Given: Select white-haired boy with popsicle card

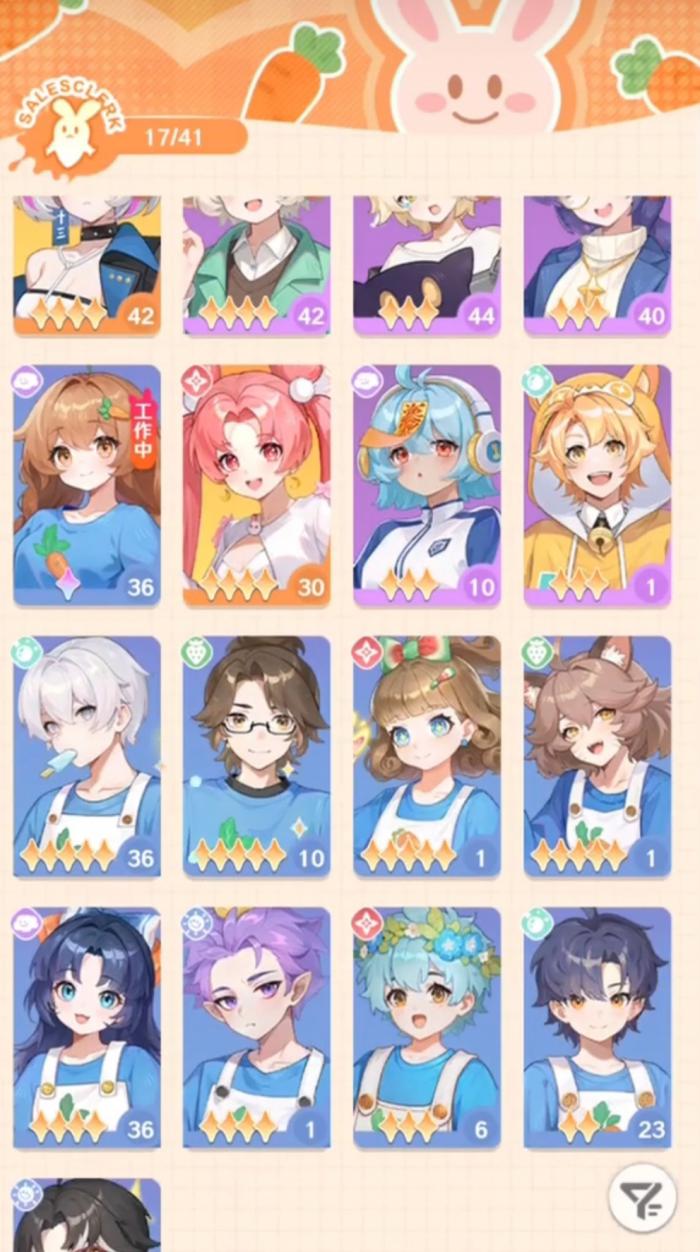Looking at the screenshot, I should [87, 755].
